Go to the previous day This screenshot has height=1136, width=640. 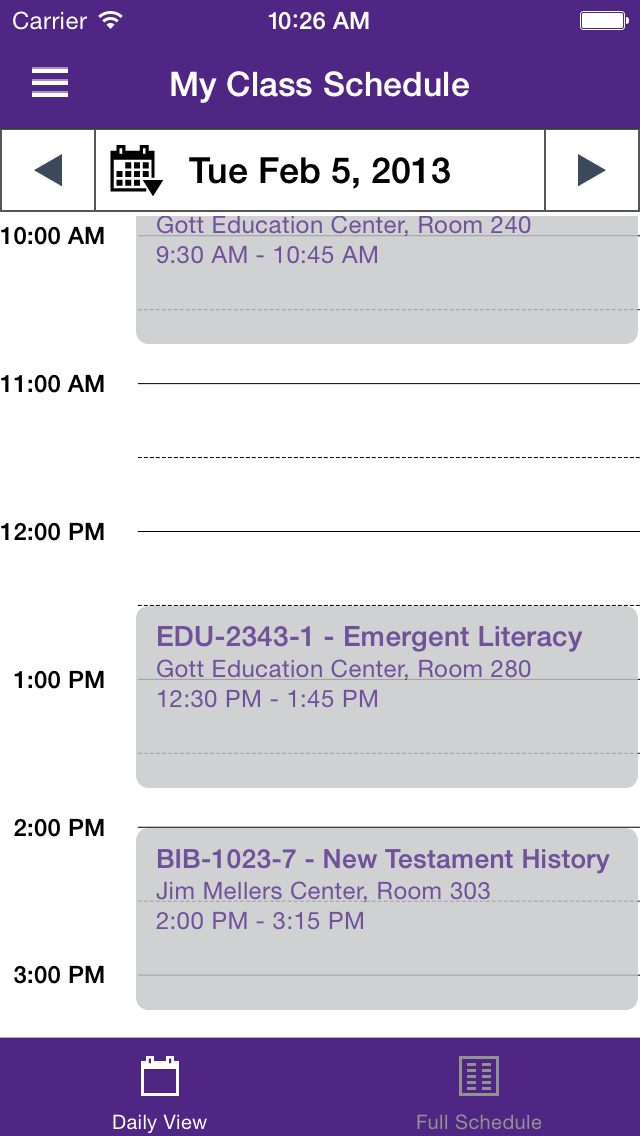point(48,170)
